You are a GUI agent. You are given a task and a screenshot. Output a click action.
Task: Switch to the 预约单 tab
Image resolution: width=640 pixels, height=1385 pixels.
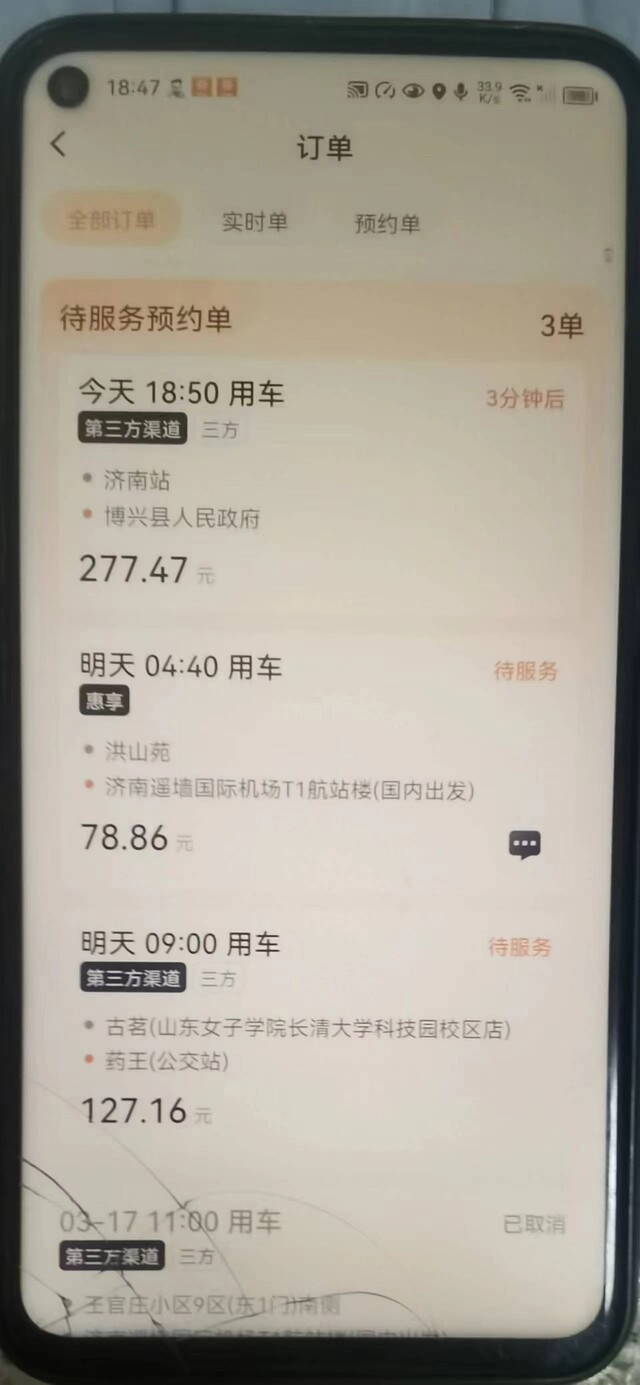[387, 223]
